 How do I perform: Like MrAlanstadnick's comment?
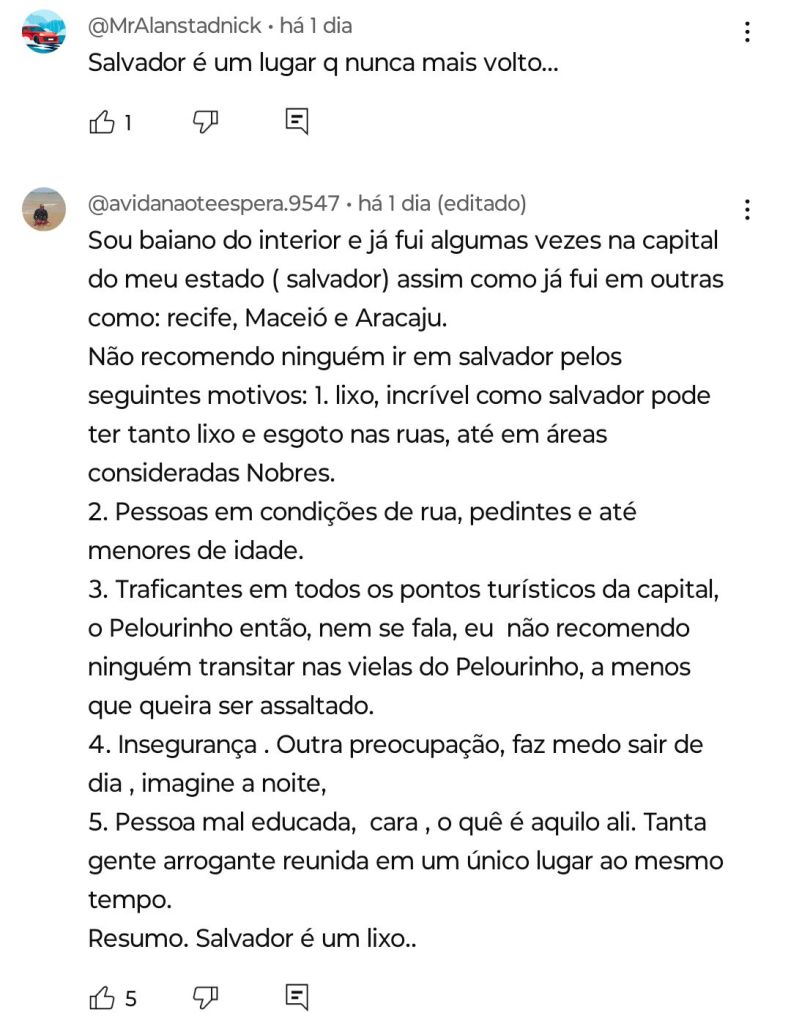coord(103,122)
